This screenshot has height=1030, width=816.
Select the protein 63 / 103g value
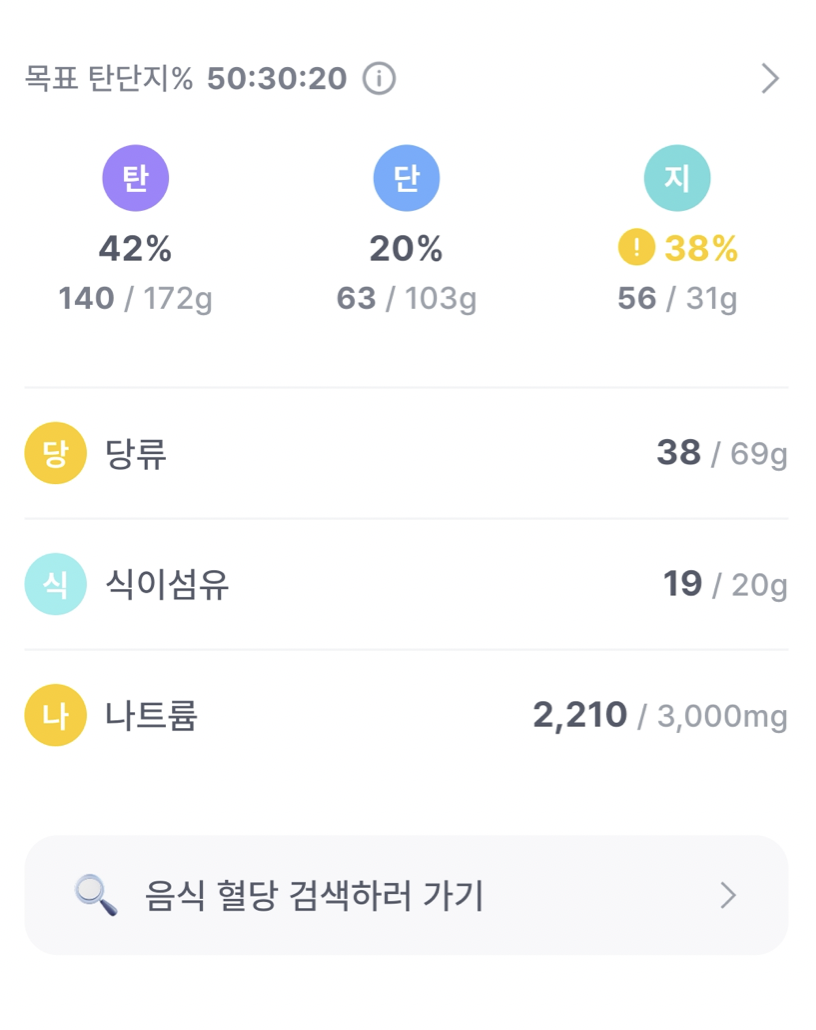pyautogui.click(x=406, y=297)
